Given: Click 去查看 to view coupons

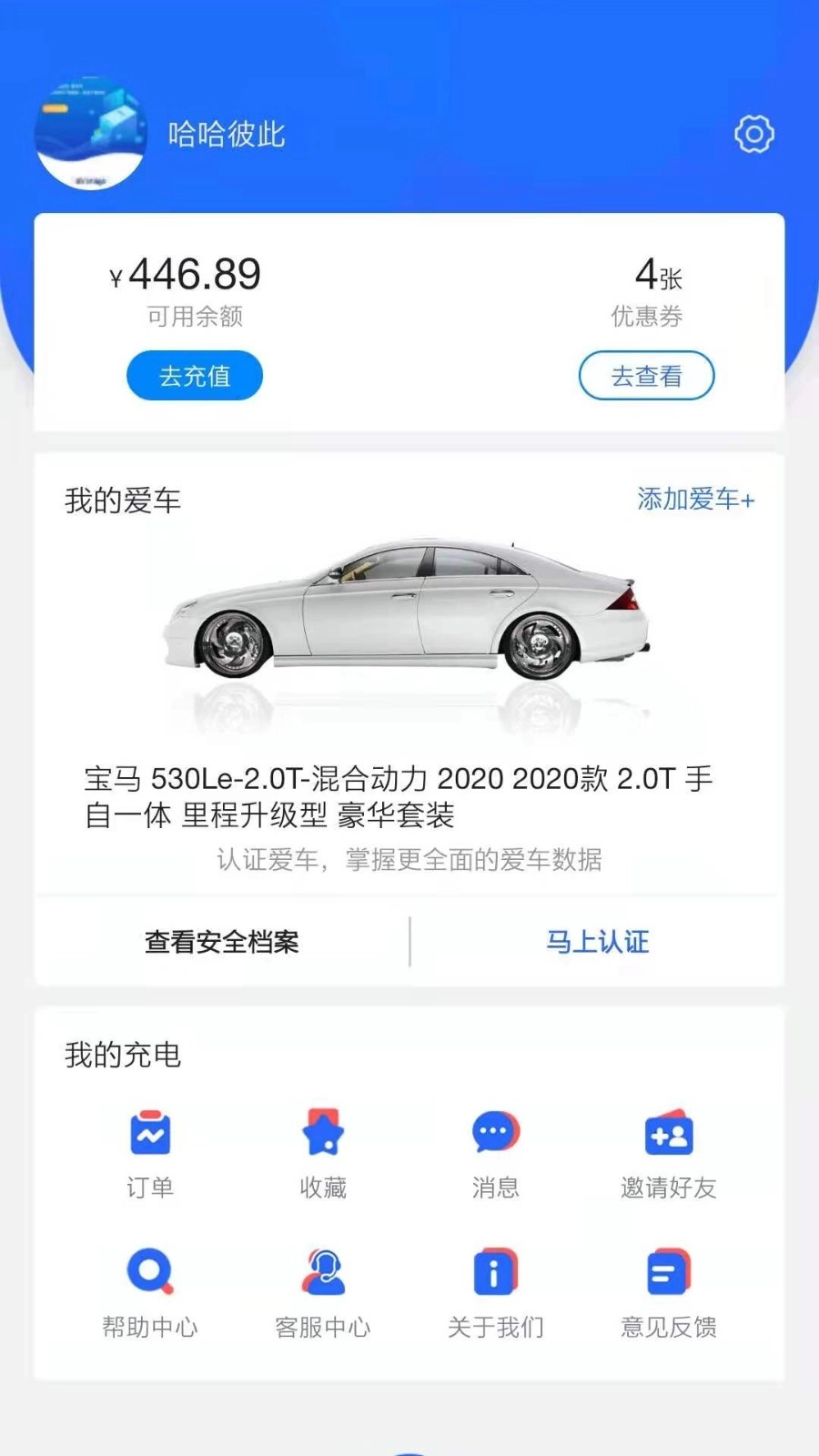Looking at the screenshot, I should point(647,375).
